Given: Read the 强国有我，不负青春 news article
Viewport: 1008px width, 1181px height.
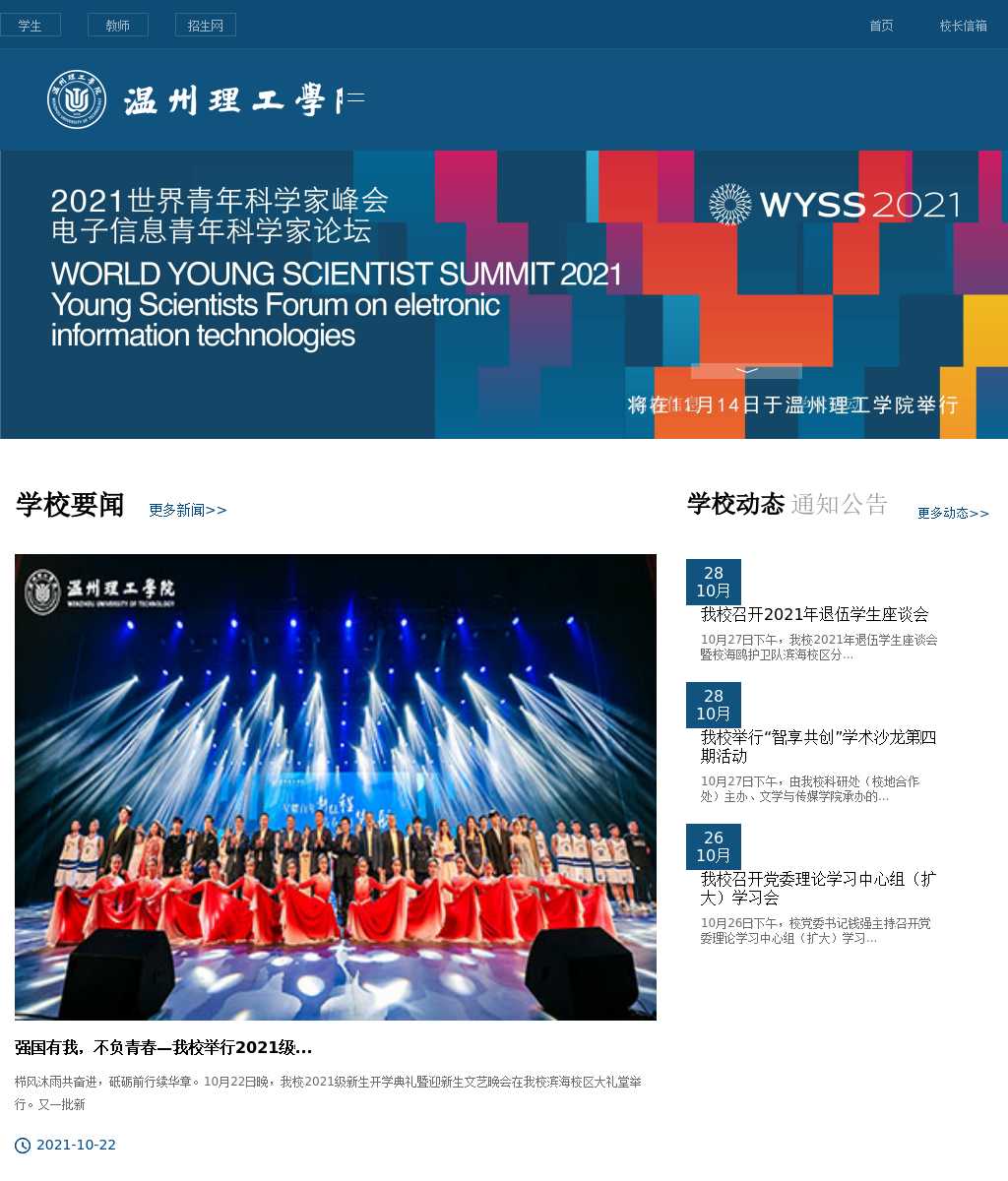Looking at the screenshot, I should [163, 1047].
